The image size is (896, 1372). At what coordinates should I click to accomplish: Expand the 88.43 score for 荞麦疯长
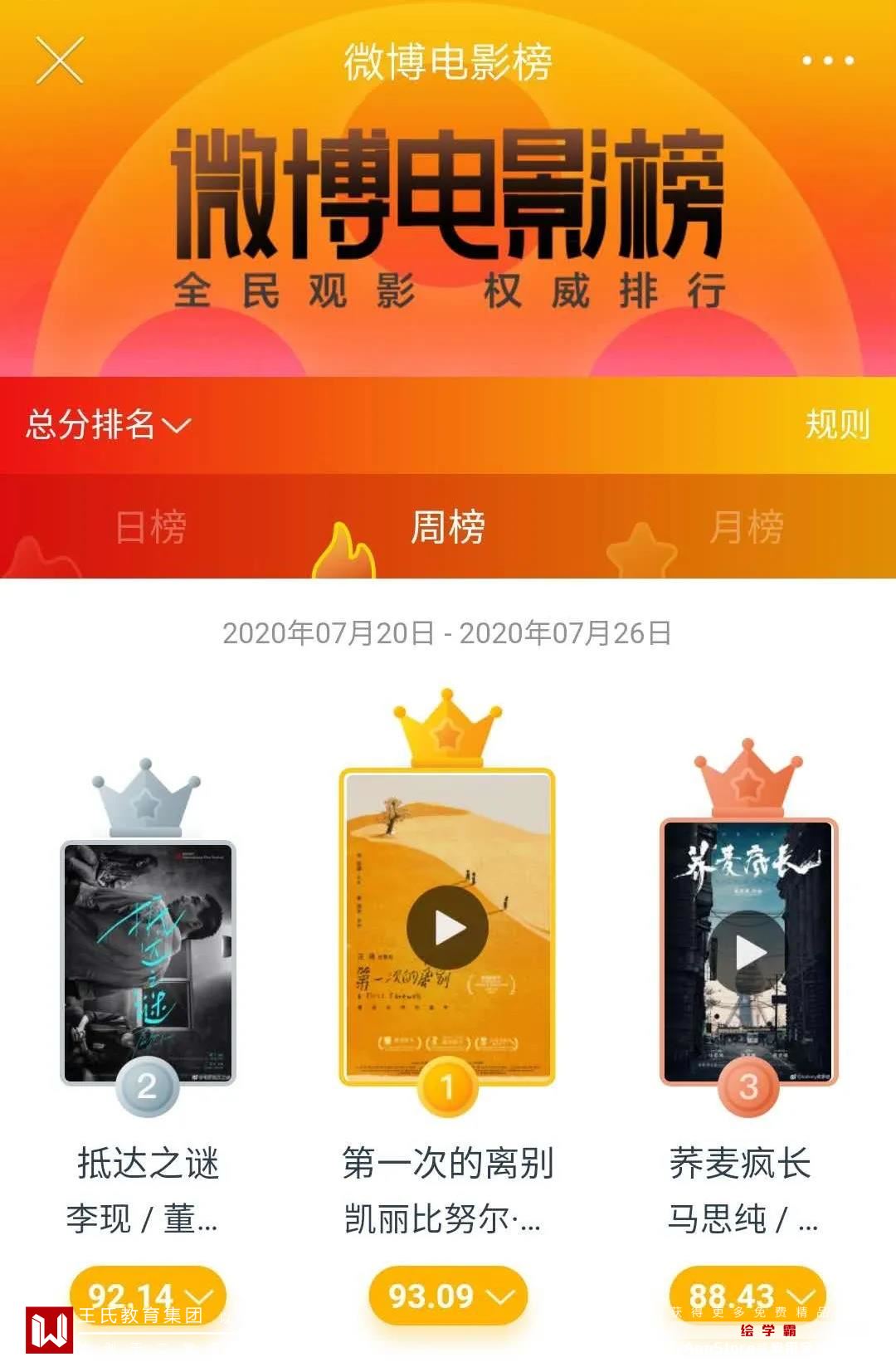pyautogui.click(x=748, y=1295)
